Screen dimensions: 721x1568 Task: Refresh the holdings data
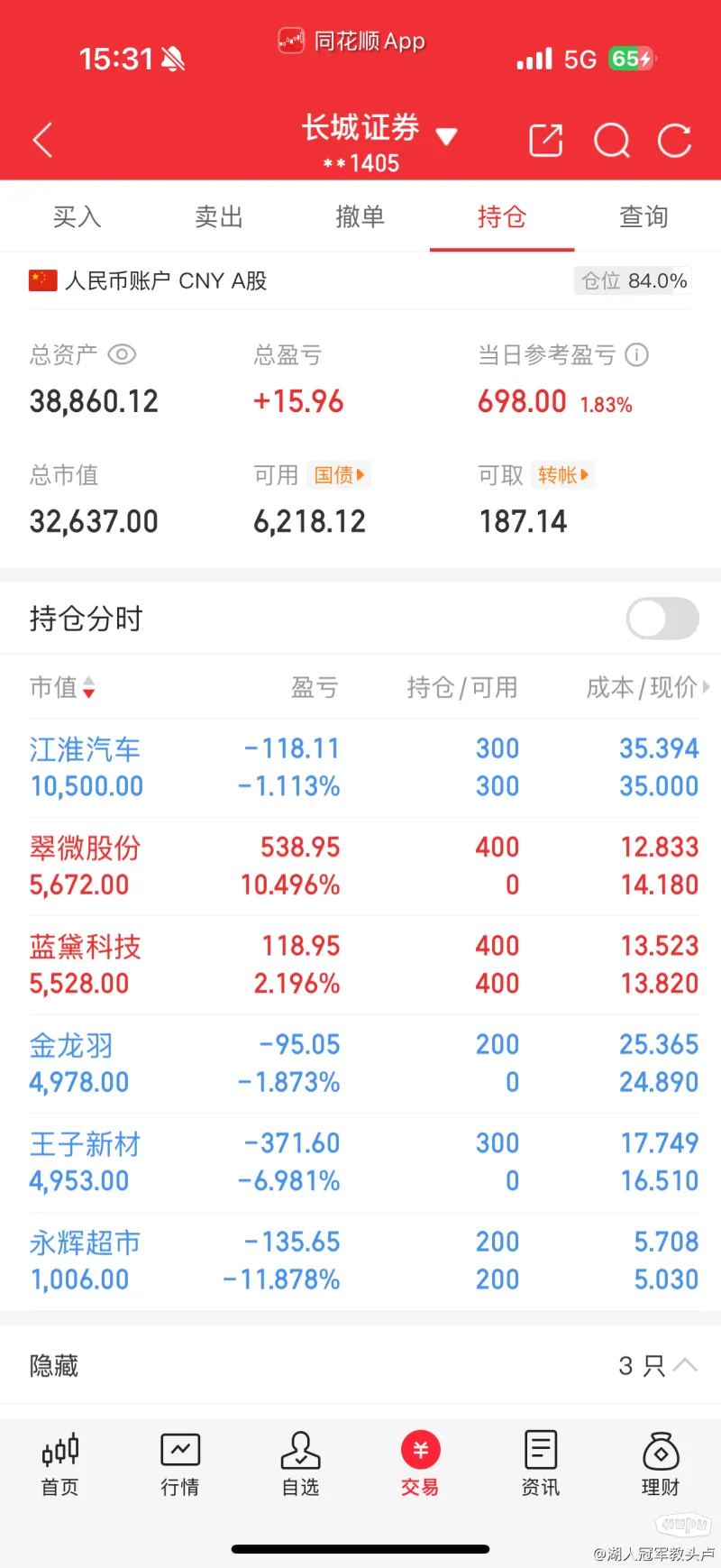point(675,141)
